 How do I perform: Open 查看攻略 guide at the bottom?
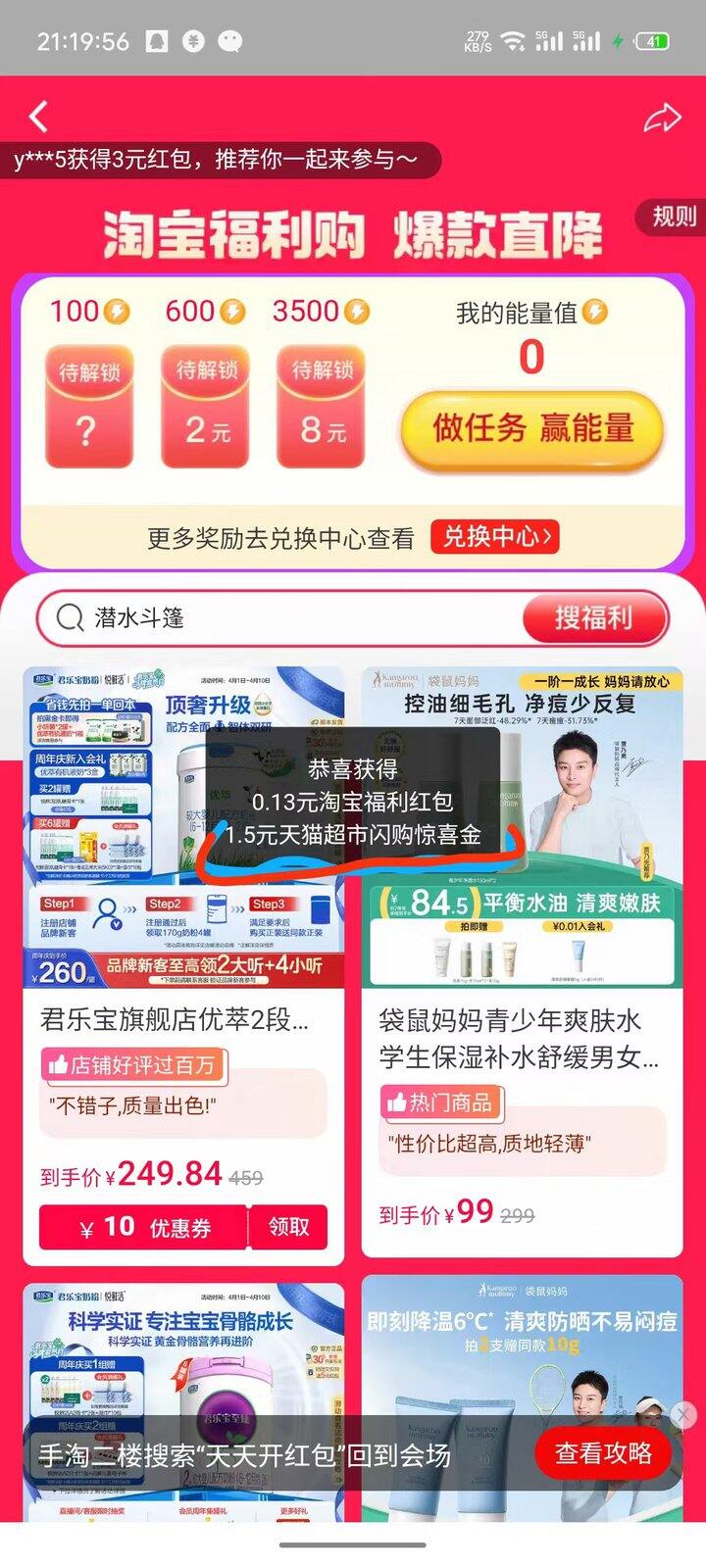[604, 1453]
